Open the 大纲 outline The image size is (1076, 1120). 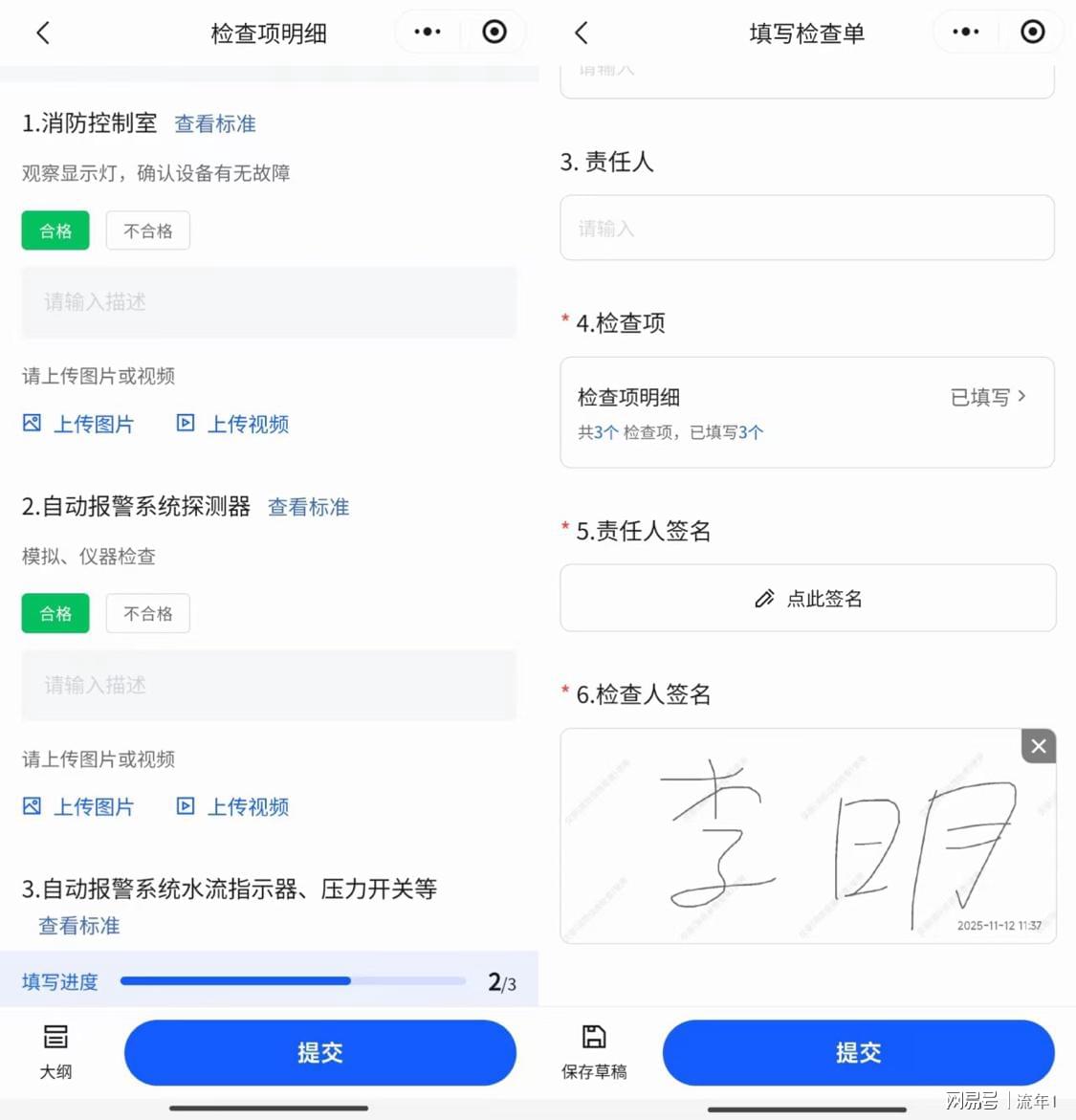coord(55,1050)
